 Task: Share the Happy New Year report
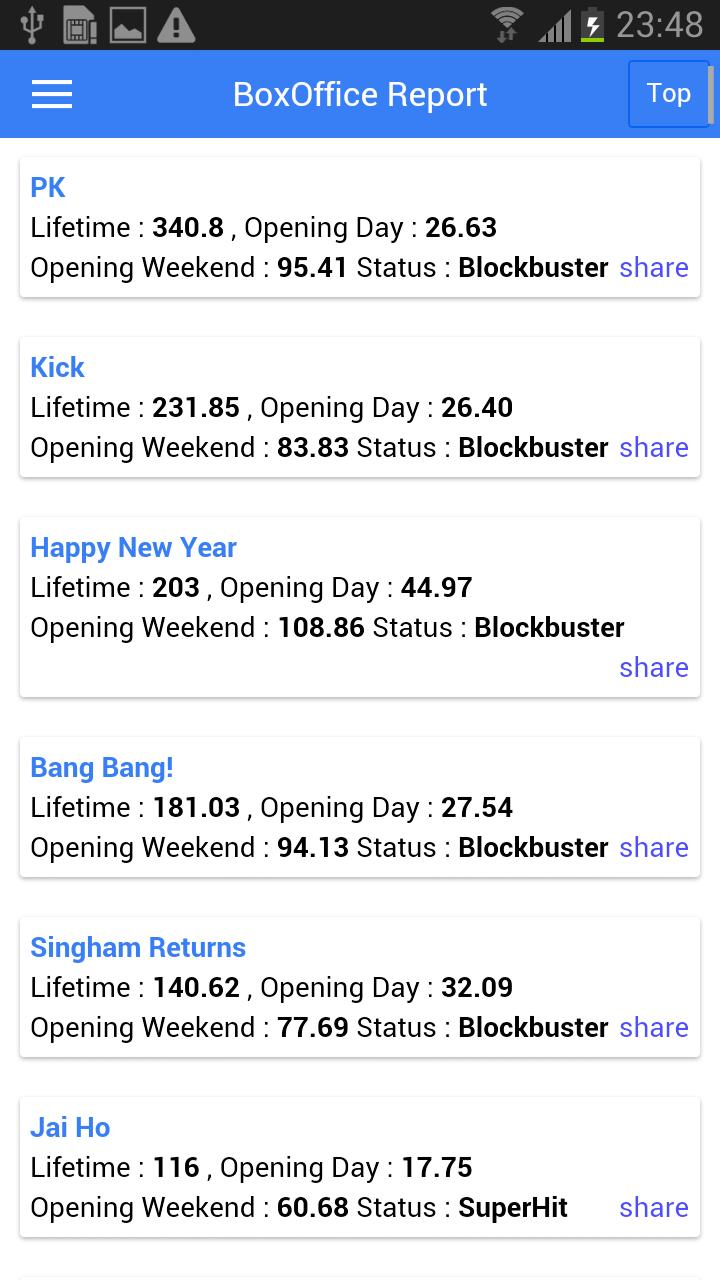(x=654, y=668)
